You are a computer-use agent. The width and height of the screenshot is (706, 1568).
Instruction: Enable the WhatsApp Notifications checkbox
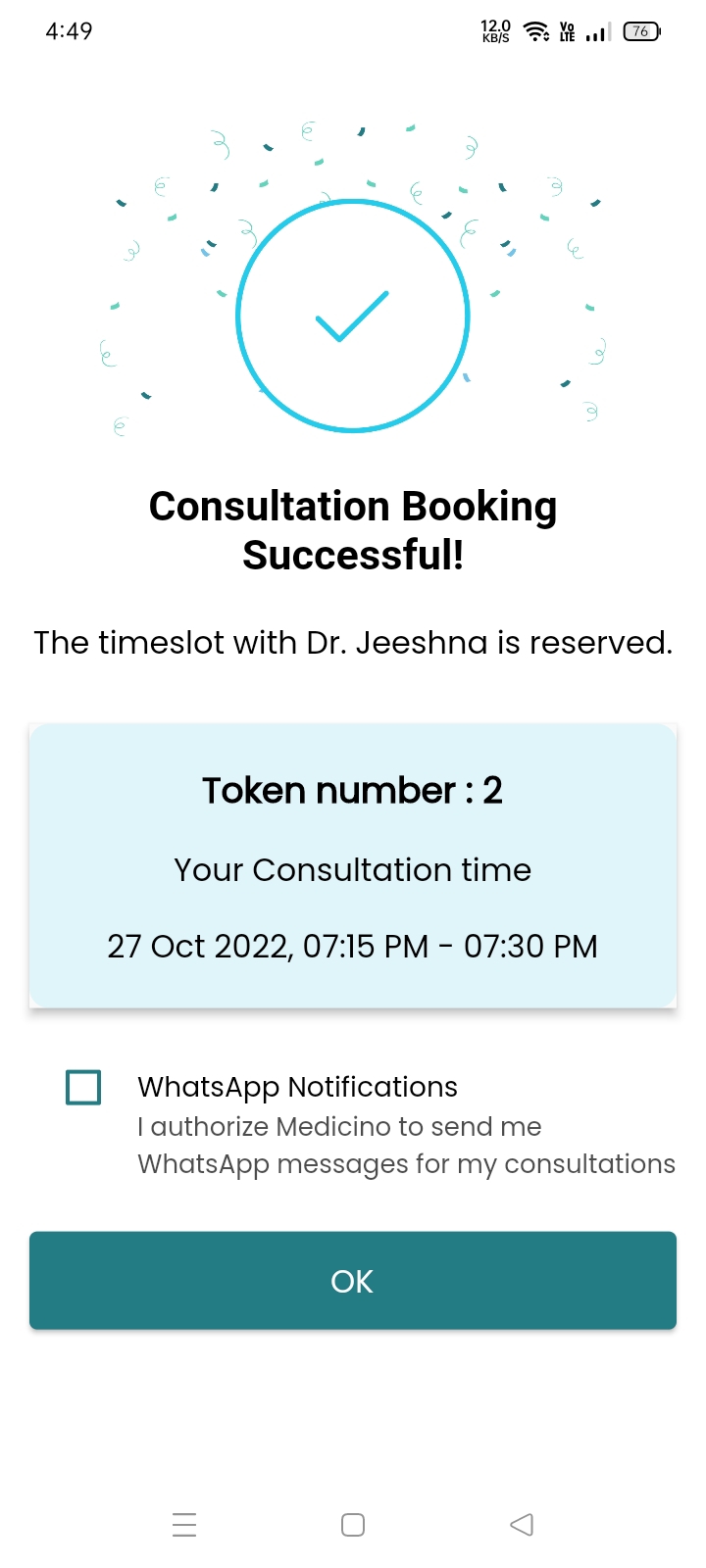point(83,1087)
